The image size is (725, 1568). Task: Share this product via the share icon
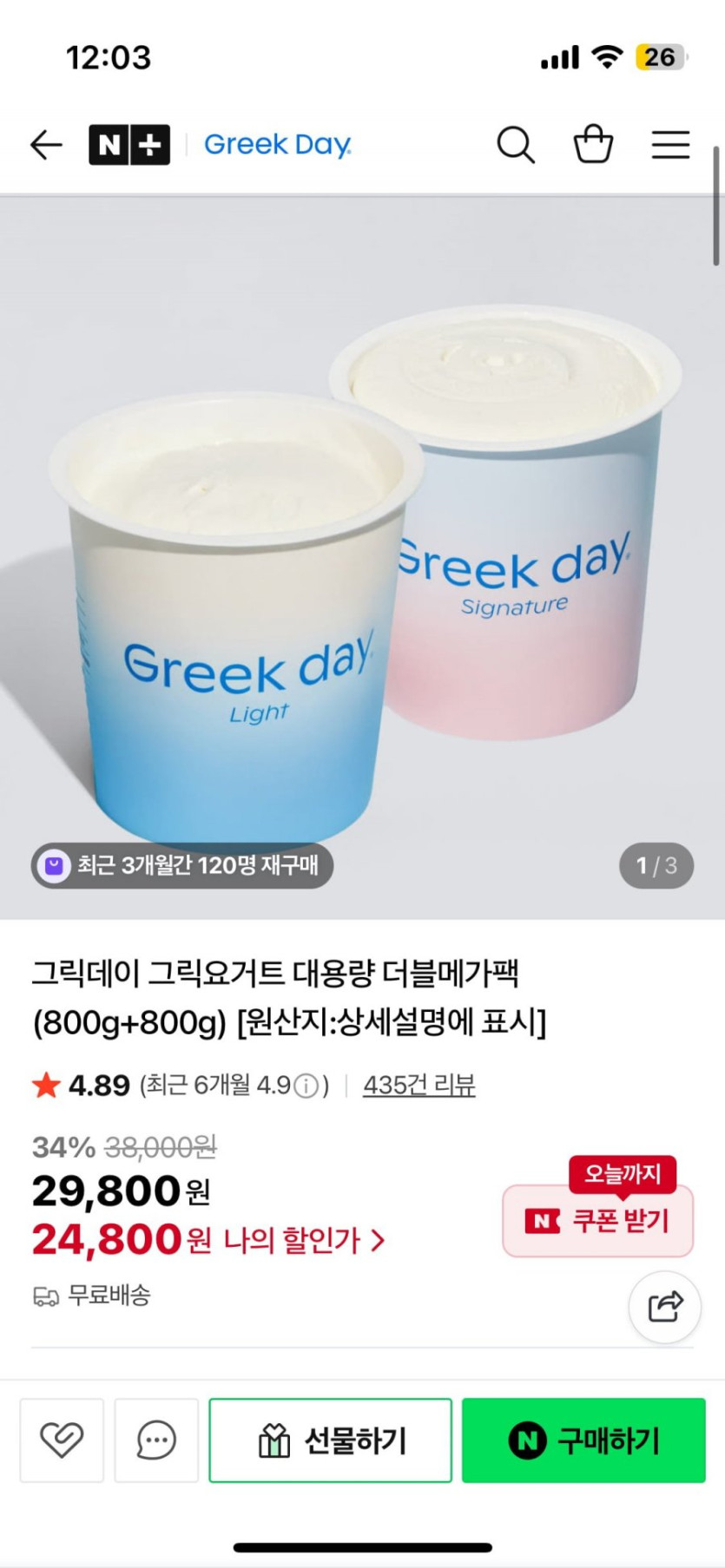coord(664,1307)
